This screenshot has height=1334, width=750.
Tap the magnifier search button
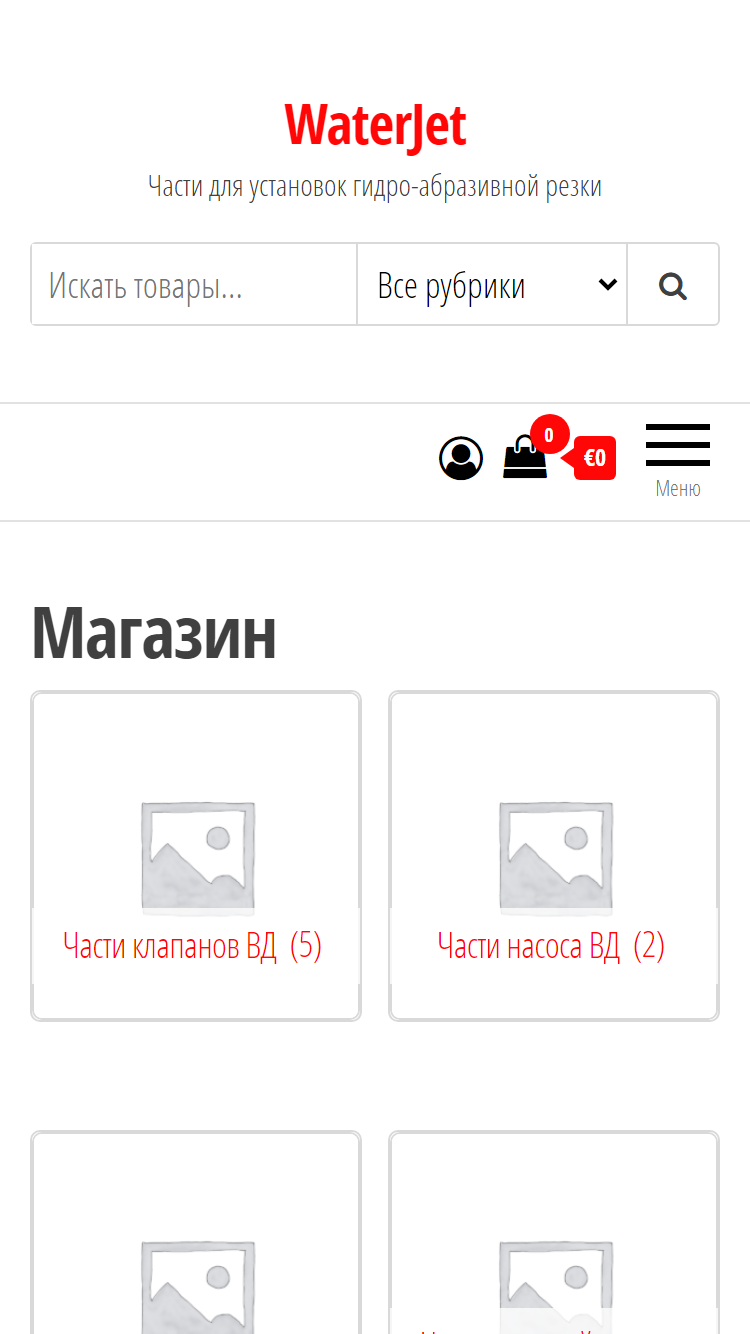673,285
